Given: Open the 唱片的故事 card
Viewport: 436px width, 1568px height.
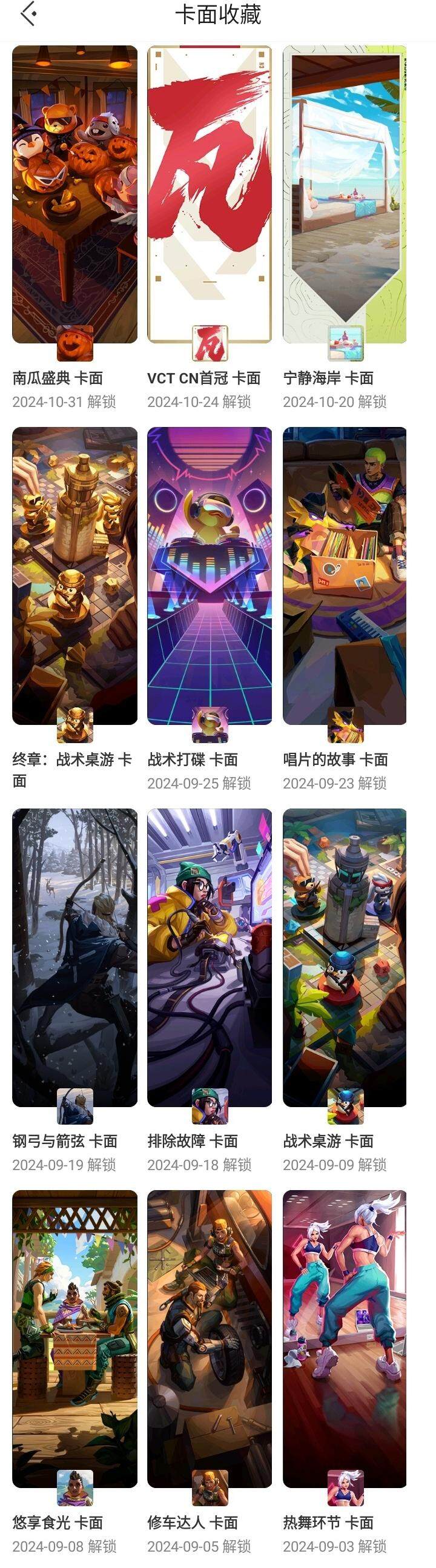Looking at the screenshot, I should (345, 576).
